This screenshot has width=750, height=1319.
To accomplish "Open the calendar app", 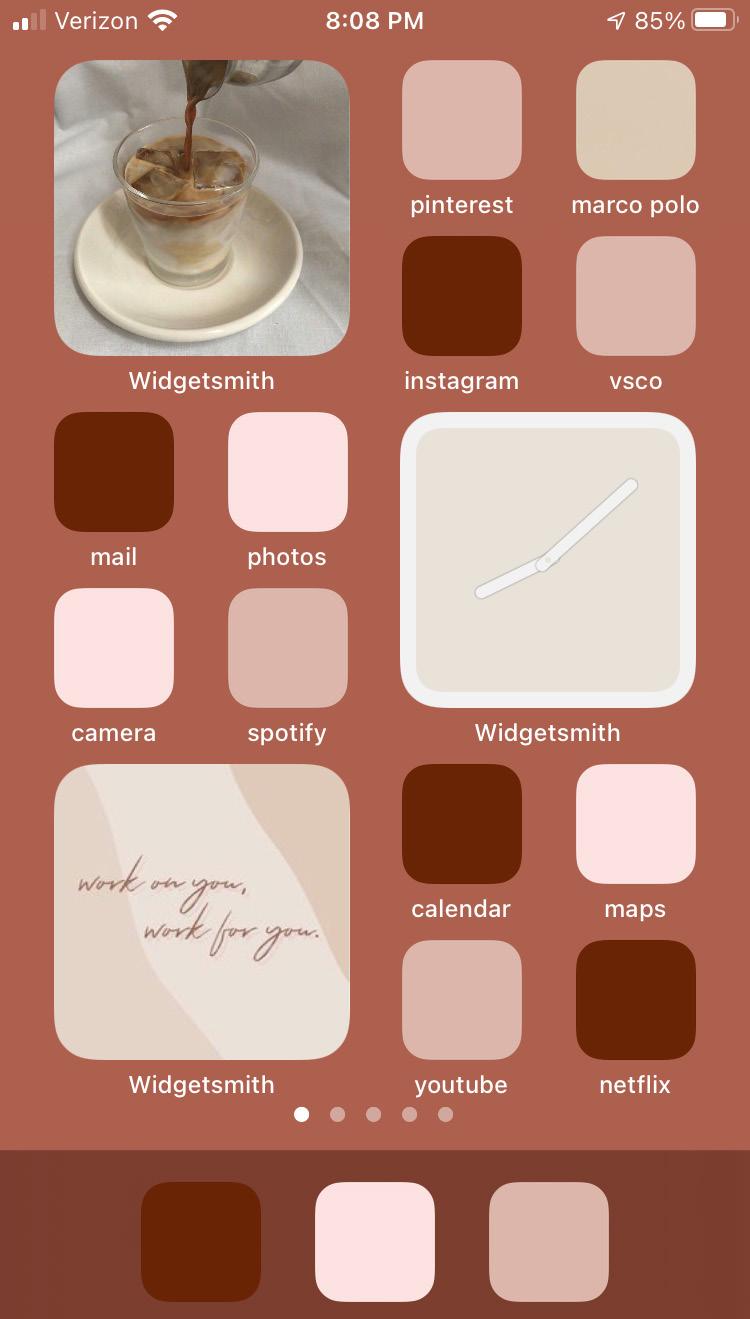I will click(461, 824).
